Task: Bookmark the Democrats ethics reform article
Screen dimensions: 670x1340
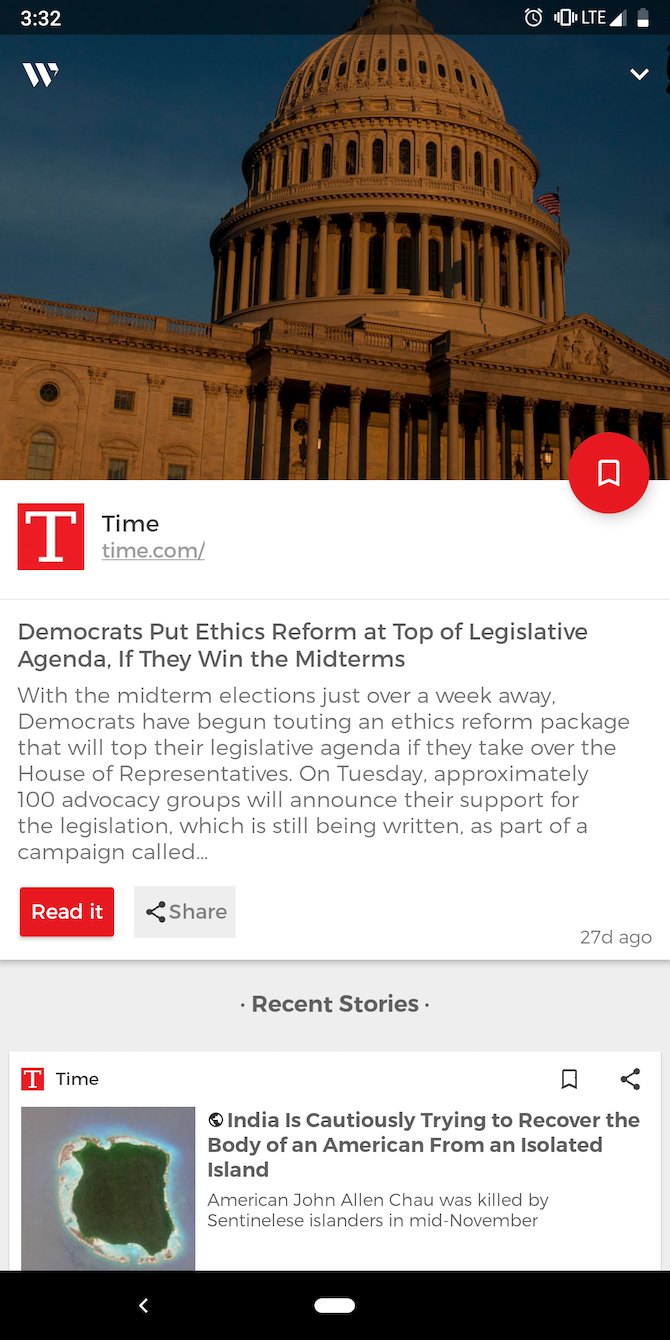Action: click(x=608, y=473)
